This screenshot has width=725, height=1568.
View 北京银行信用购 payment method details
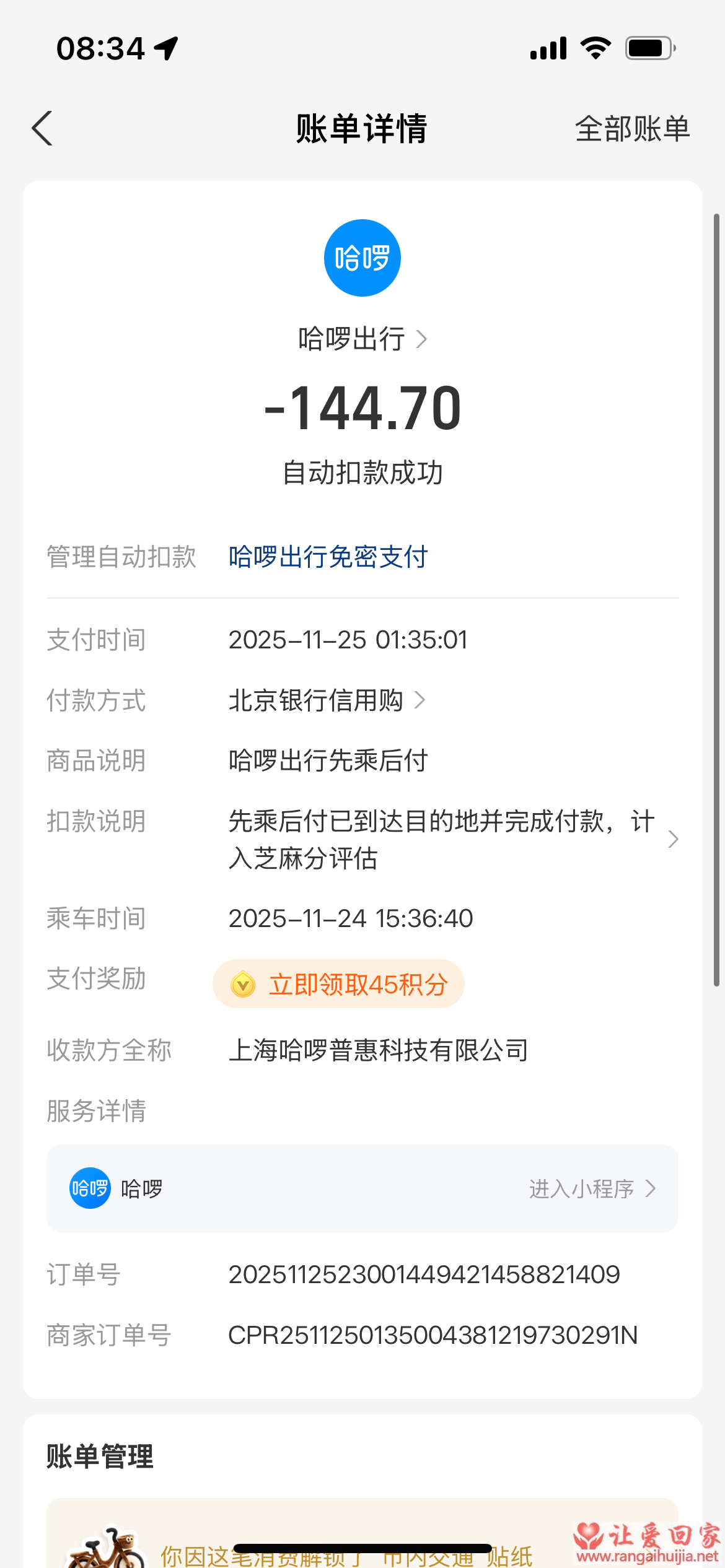point(327,700)
